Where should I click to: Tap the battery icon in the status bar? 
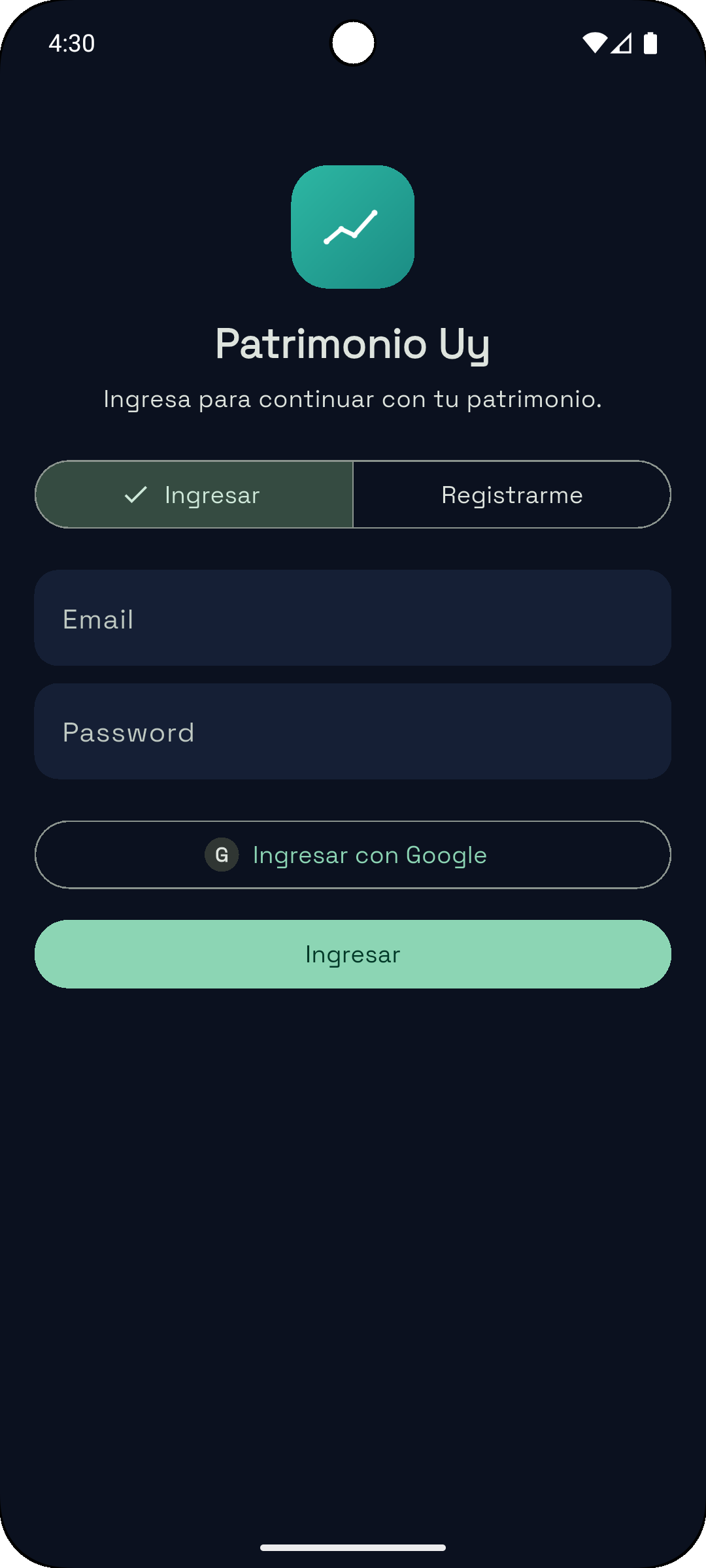coord(651,43)
